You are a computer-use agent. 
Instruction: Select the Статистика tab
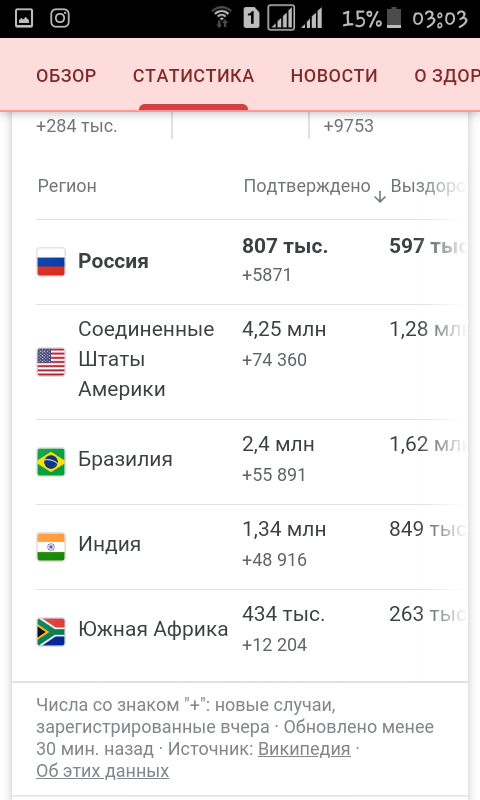coord(193,76)
